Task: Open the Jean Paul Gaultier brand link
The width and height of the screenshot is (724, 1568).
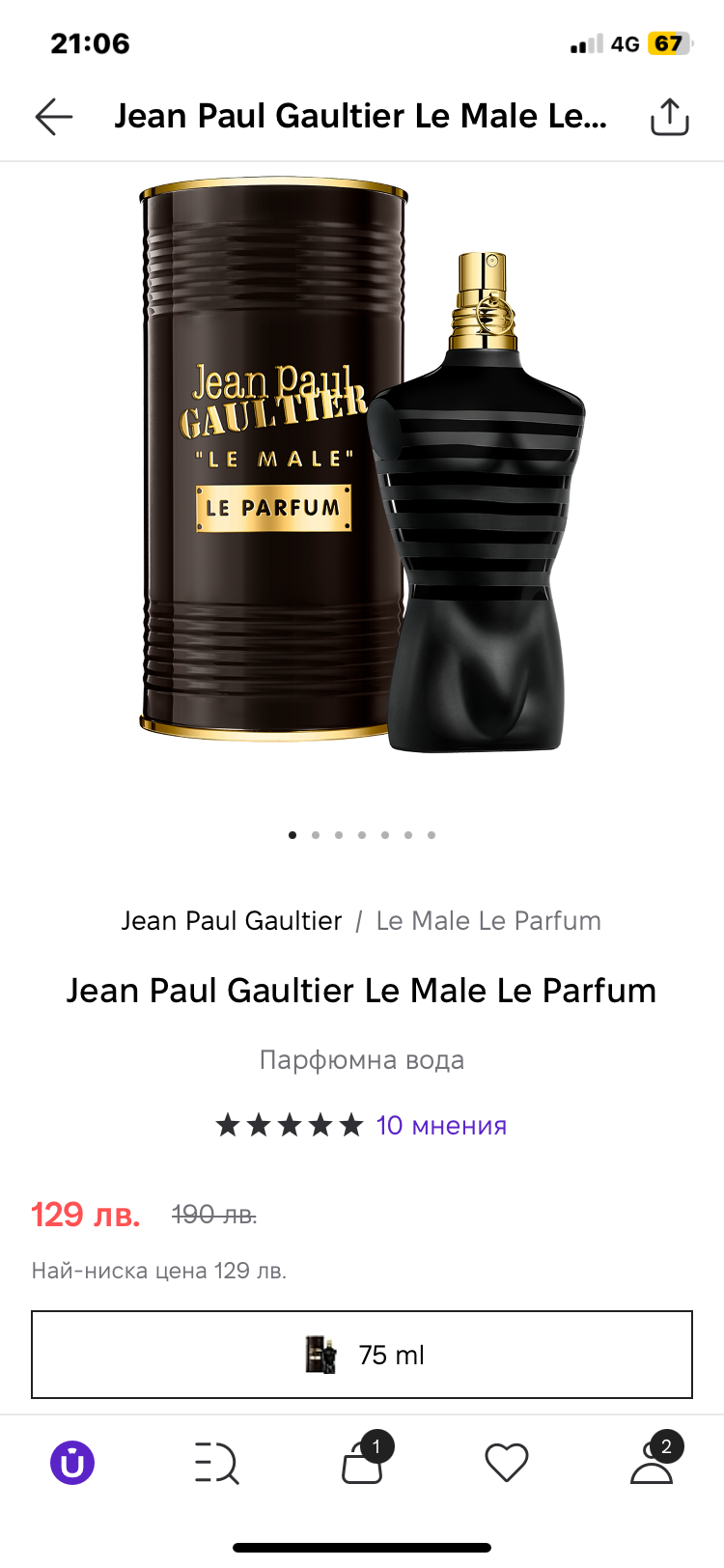Action: tap(232, 921)
